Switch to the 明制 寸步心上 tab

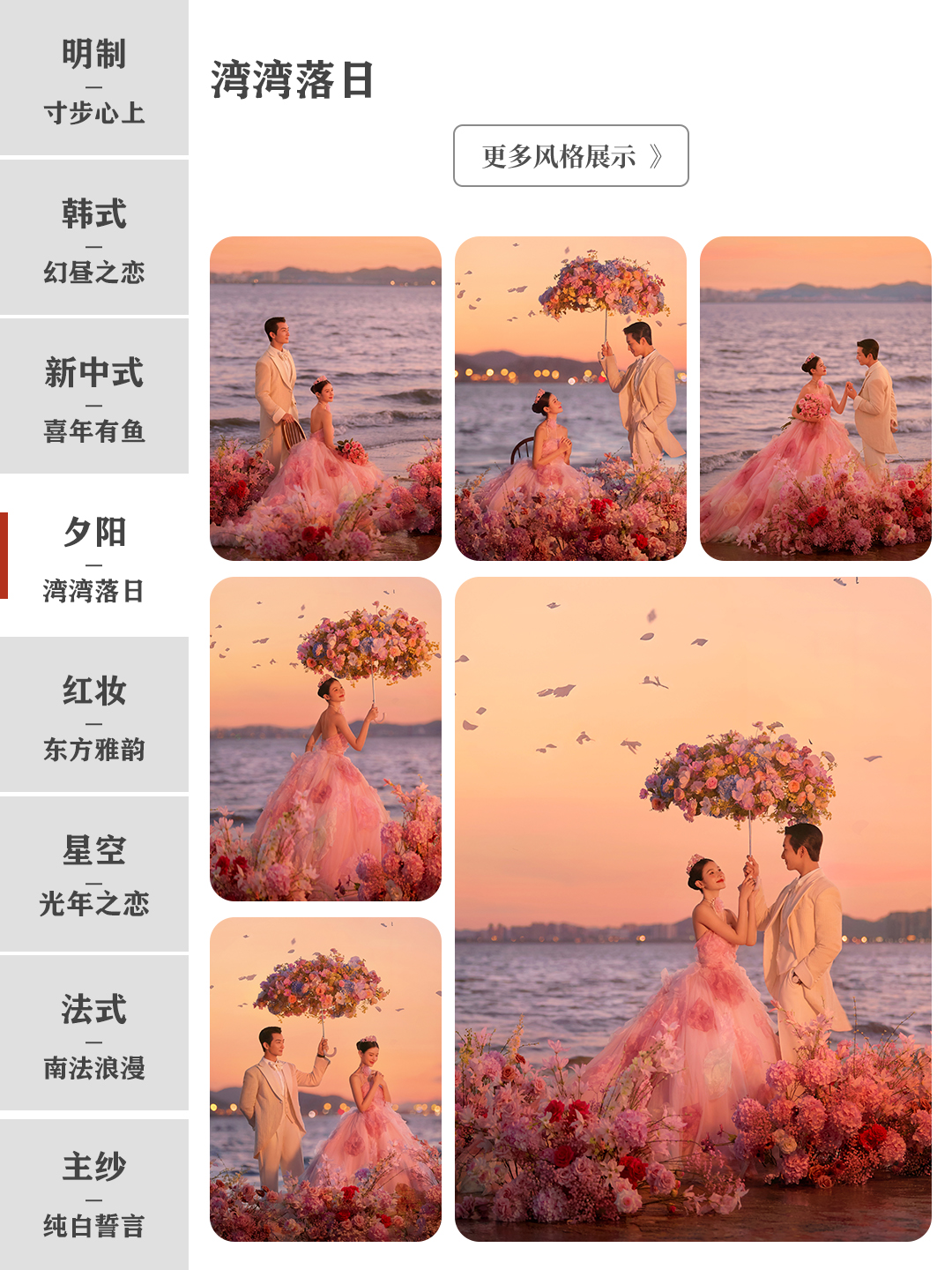click(x=94, y=78)
